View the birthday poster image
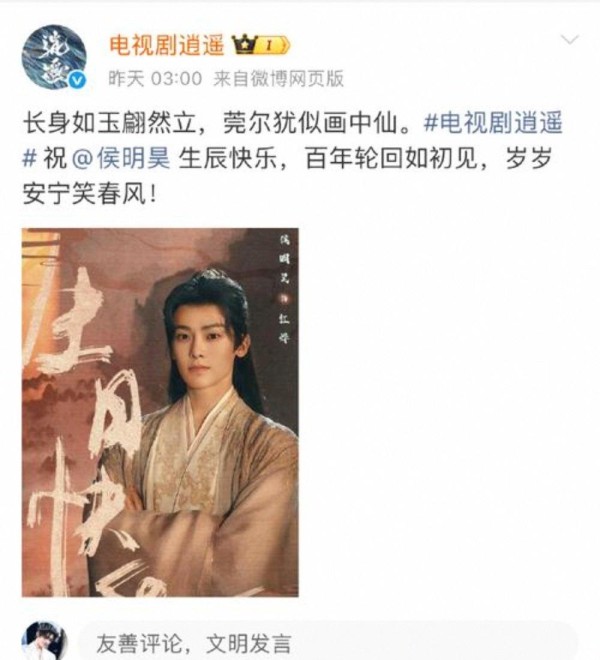This screenshot has height=660, width=600. 160,412
